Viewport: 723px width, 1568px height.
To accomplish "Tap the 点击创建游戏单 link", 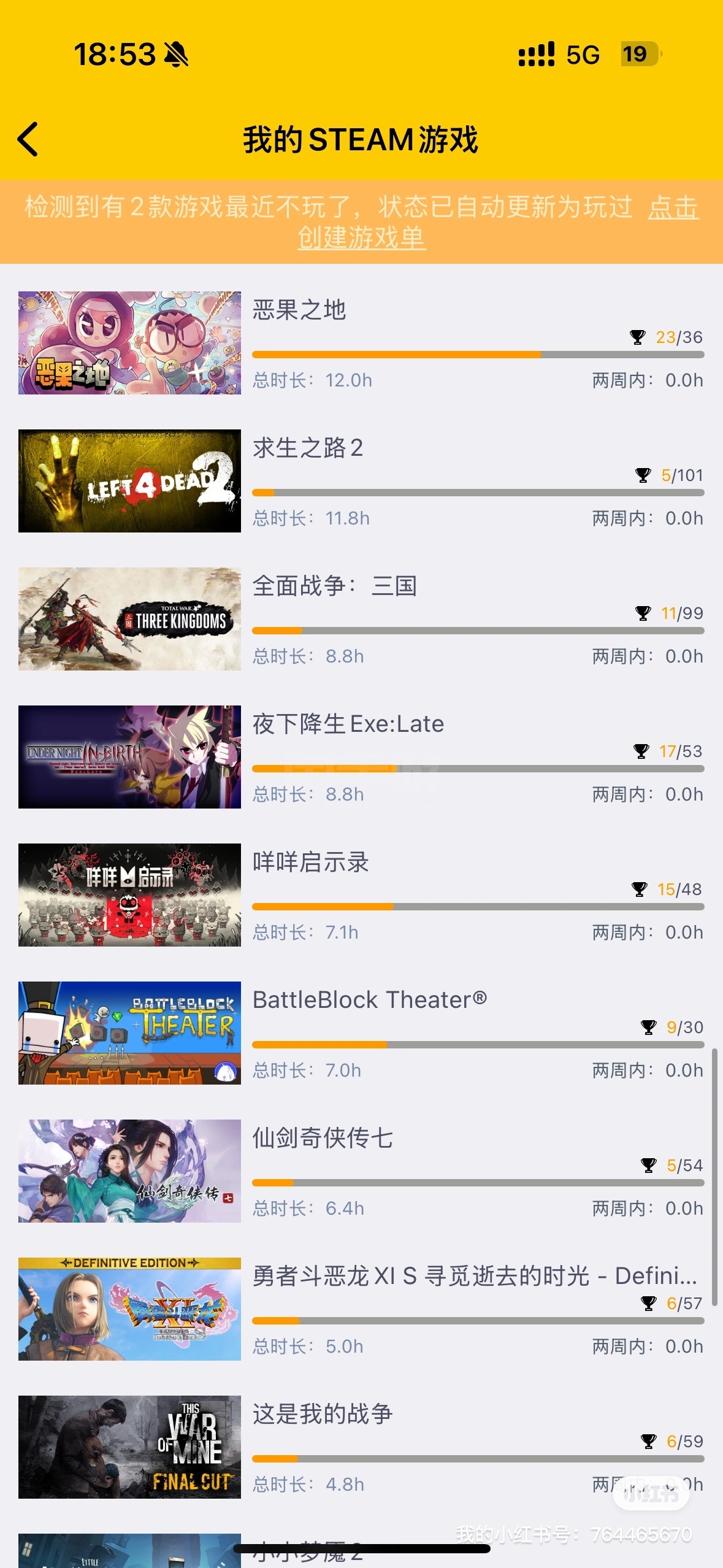I will 362,237.
